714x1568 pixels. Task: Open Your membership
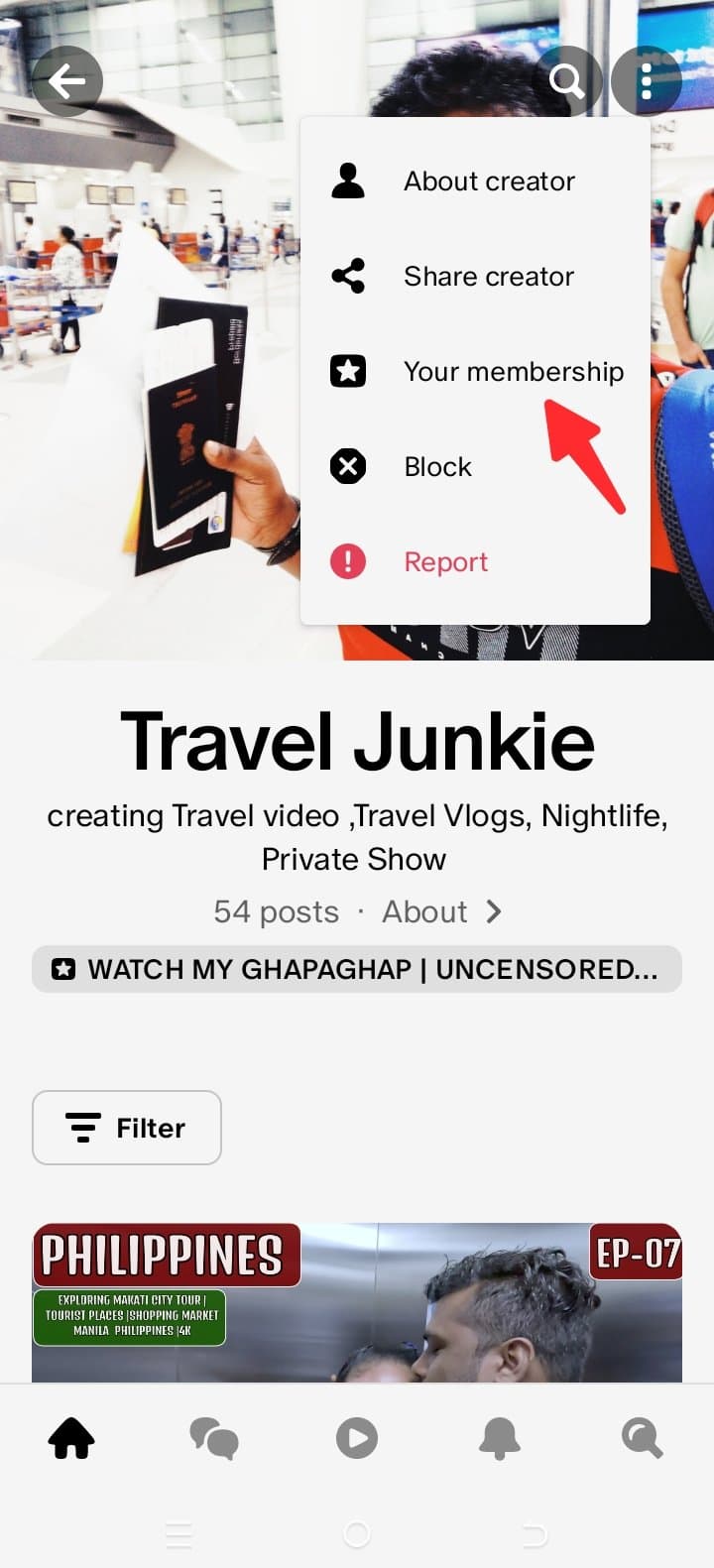tap(475, 371)
